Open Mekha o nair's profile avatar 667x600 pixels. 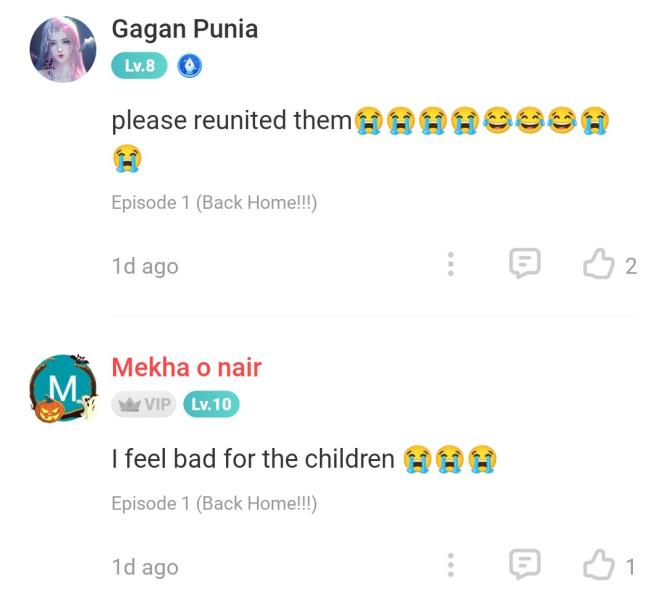click(62, 388)
